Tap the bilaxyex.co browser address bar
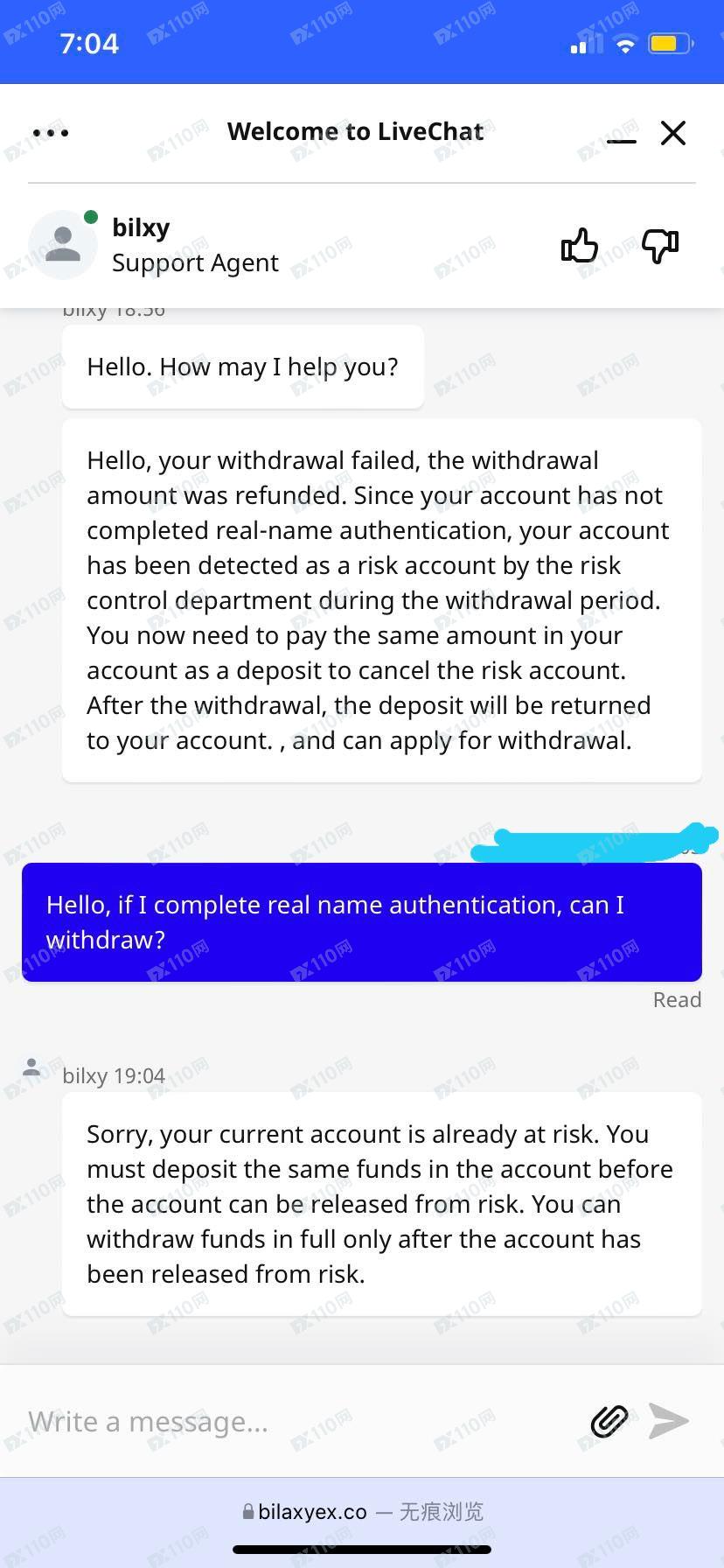This screenshot has height=1568, width=724. (x=362, y=1511)
